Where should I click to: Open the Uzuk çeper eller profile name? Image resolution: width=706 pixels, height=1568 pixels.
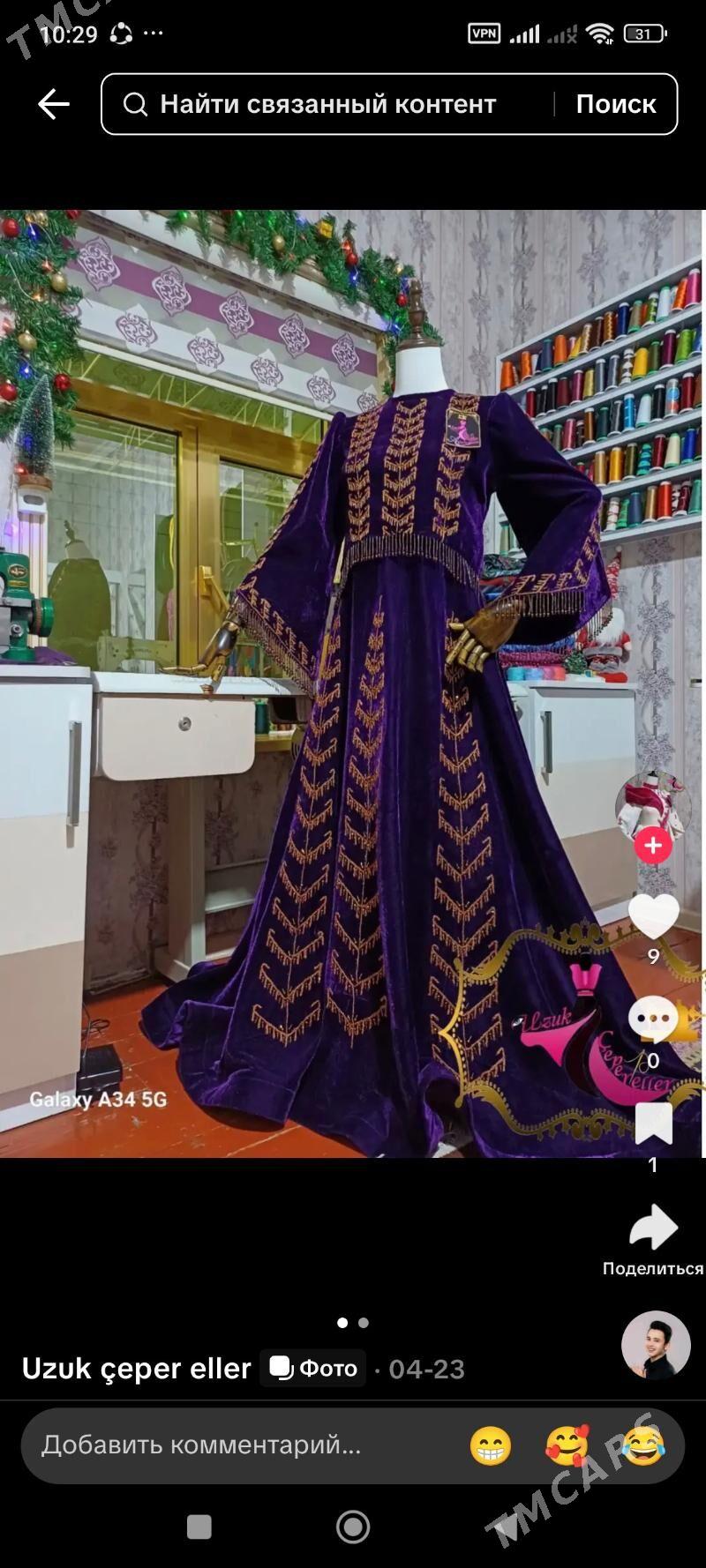pos(137,1368)
